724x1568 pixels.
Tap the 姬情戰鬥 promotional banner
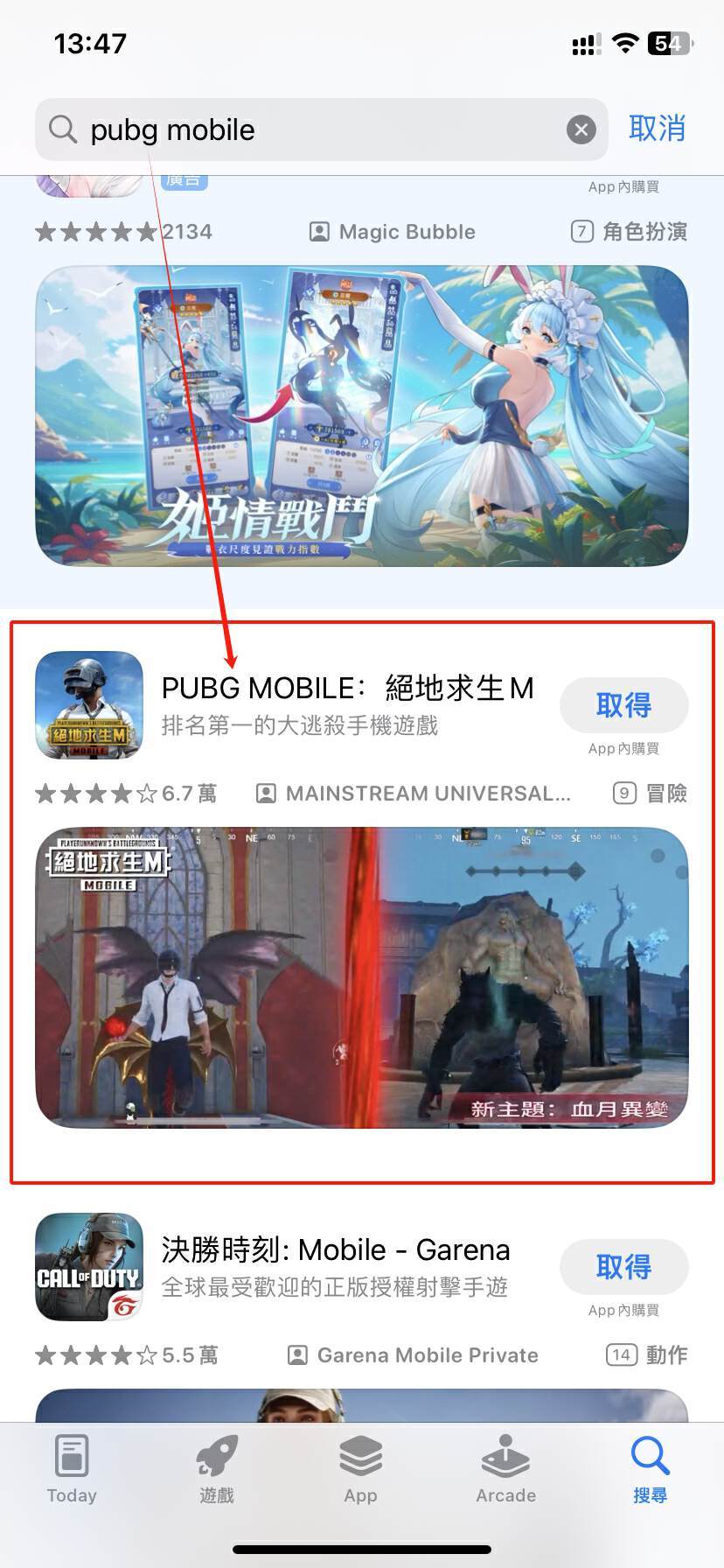[x=361, y=411]
